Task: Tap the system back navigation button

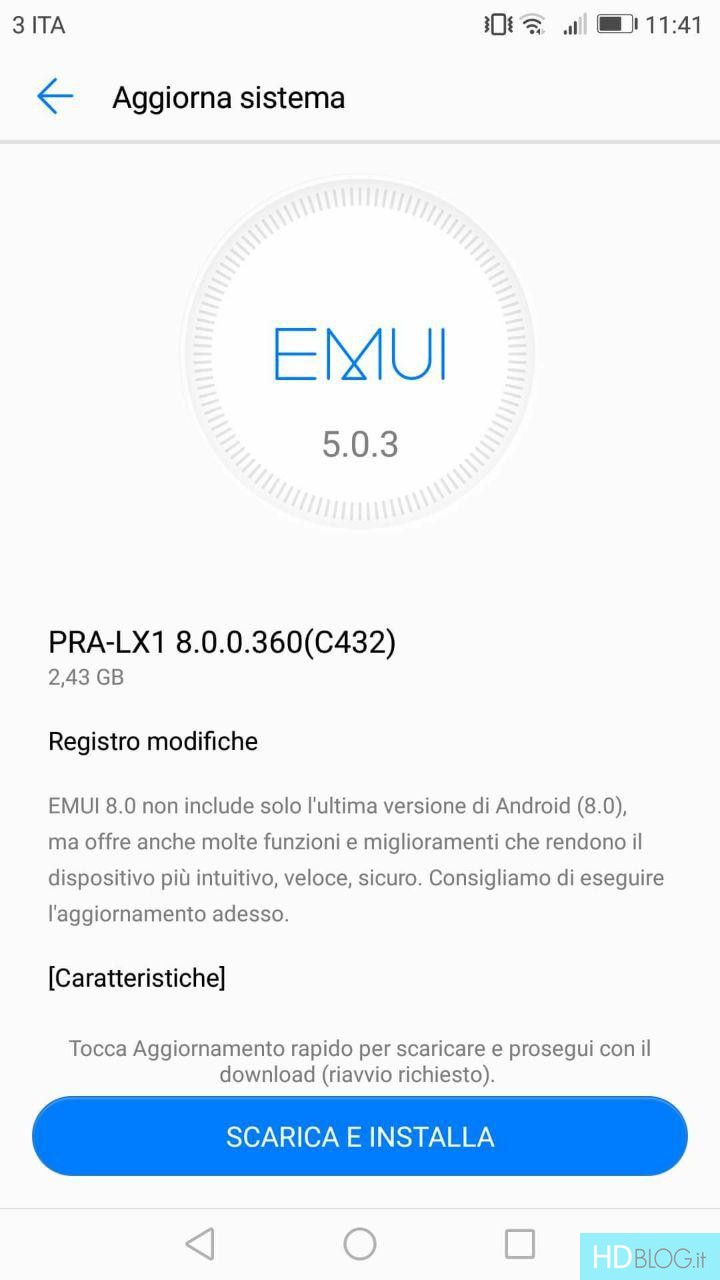Action: [200, 1244]
